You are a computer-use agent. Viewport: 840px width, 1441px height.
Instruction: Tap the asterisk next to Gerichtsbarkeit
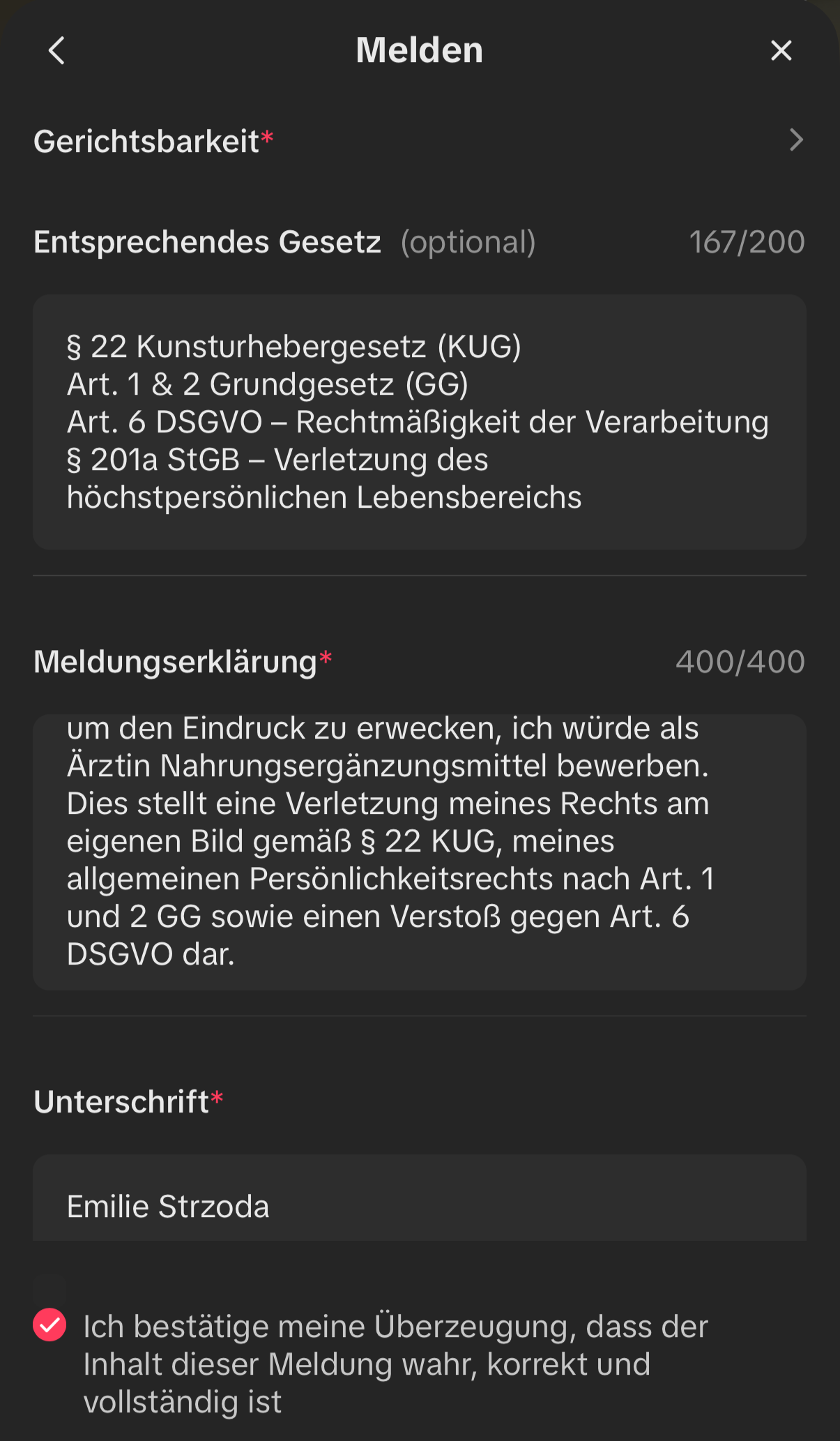[267, 135]
